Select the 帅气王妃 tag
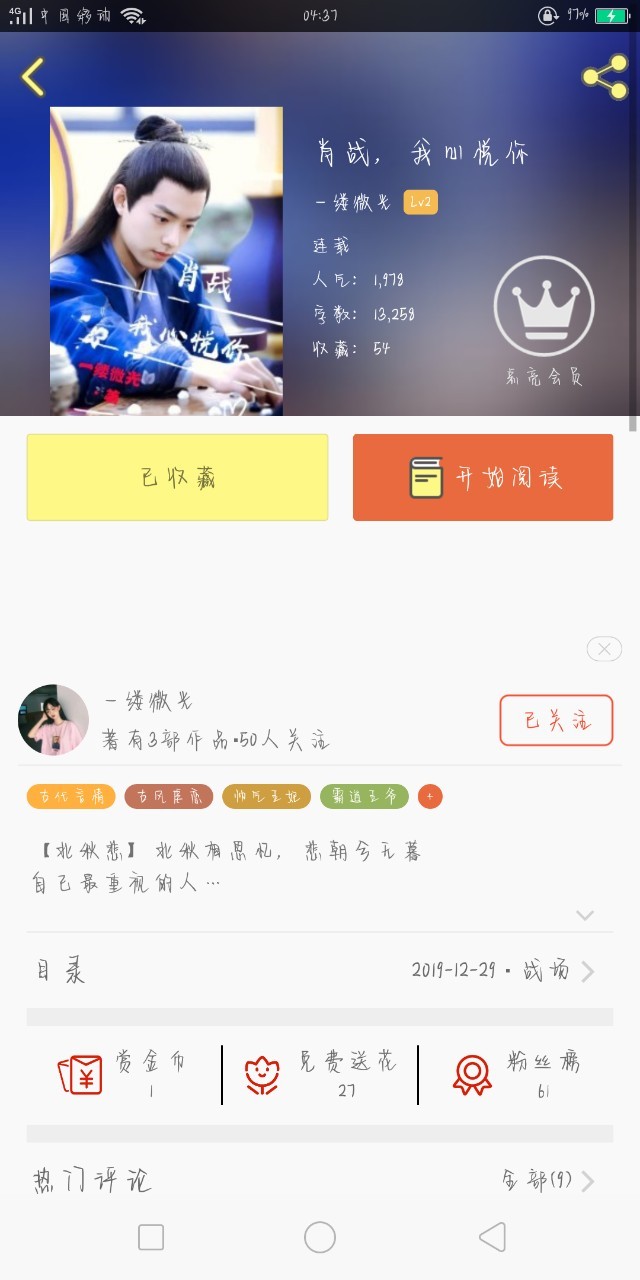Screen dimensions: 640x1280 266,797
